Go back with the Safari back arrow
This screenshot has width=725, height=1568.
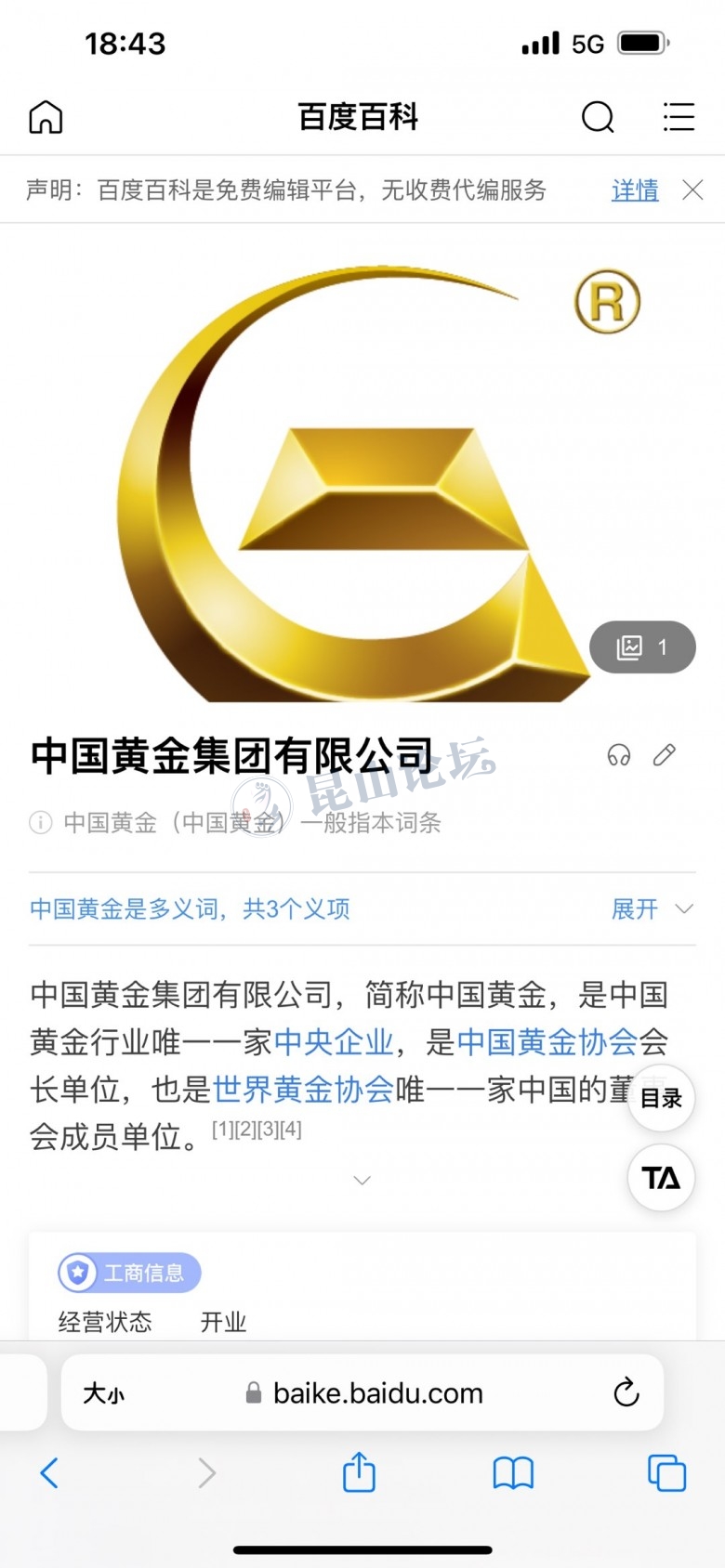tap(50, 1472)
